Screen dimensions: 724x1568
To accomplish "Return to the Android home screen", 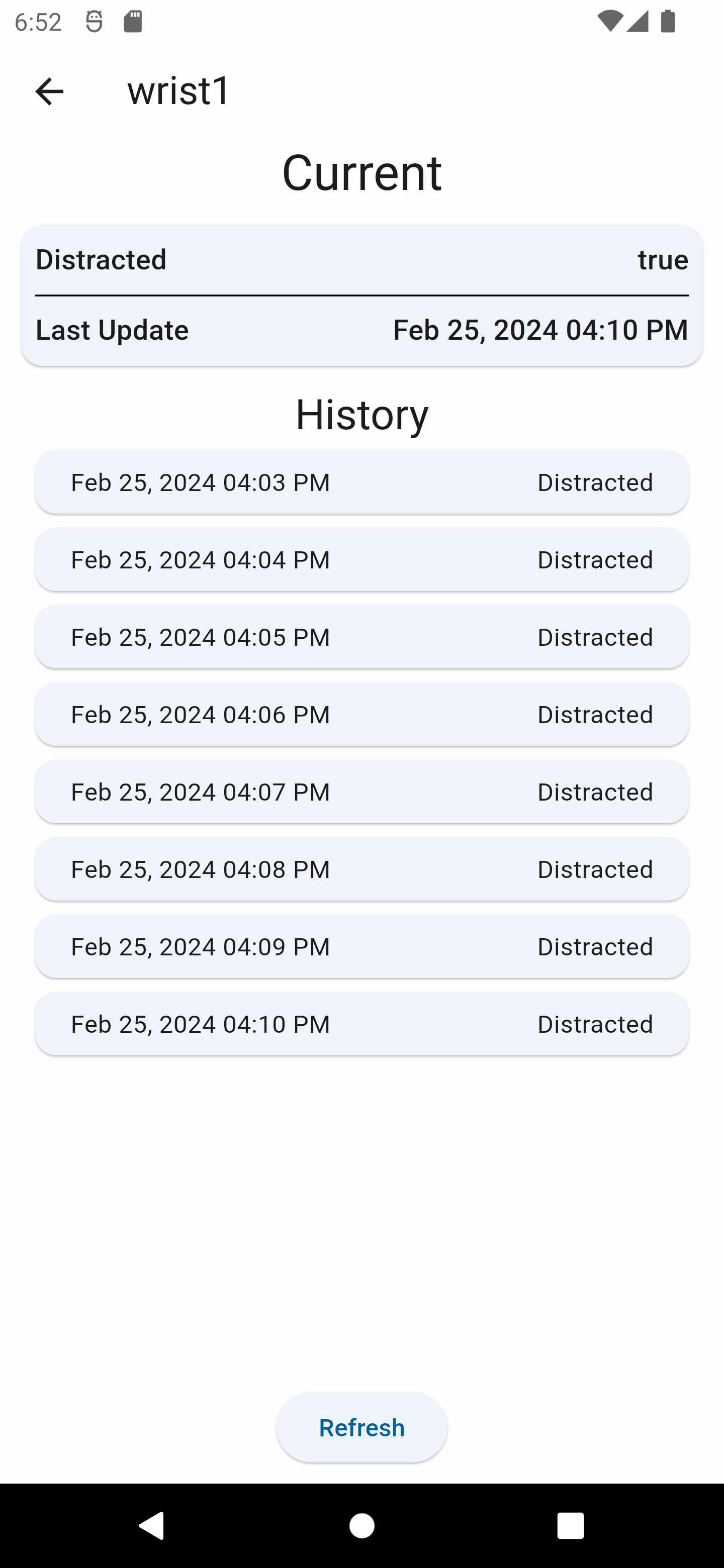I will coord(361,1526).
